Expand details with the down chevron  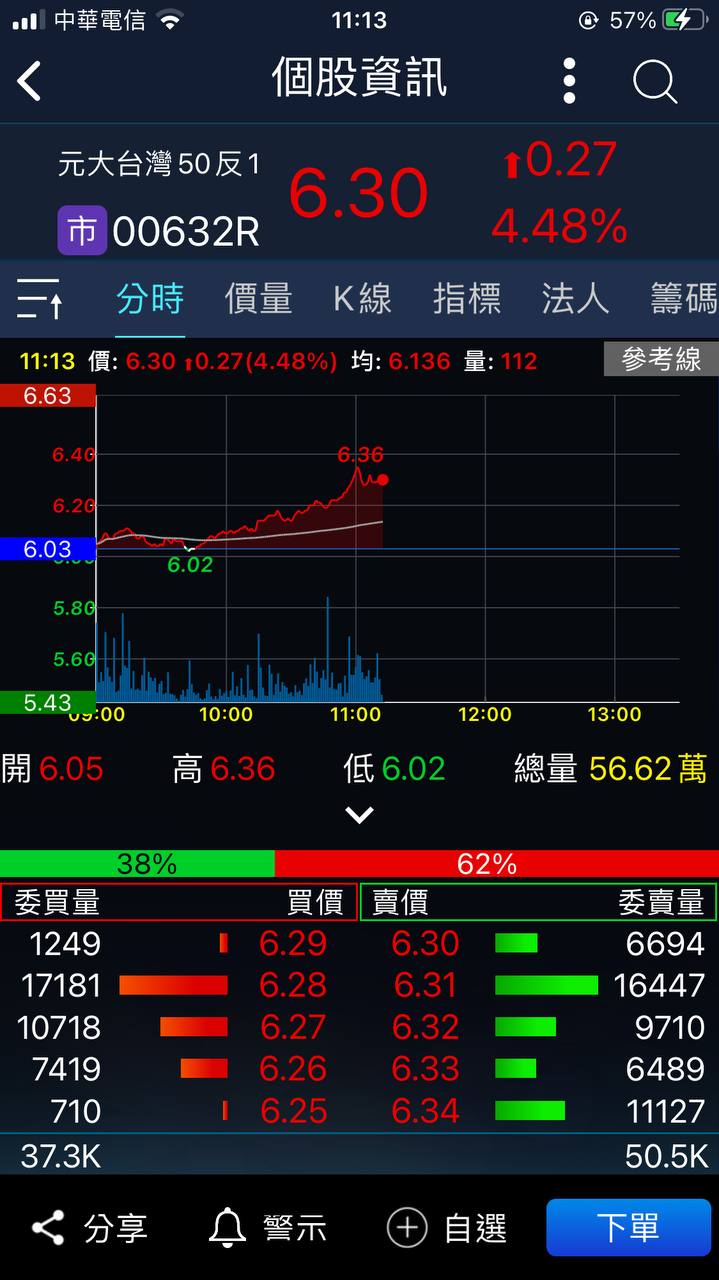(359, 815)
